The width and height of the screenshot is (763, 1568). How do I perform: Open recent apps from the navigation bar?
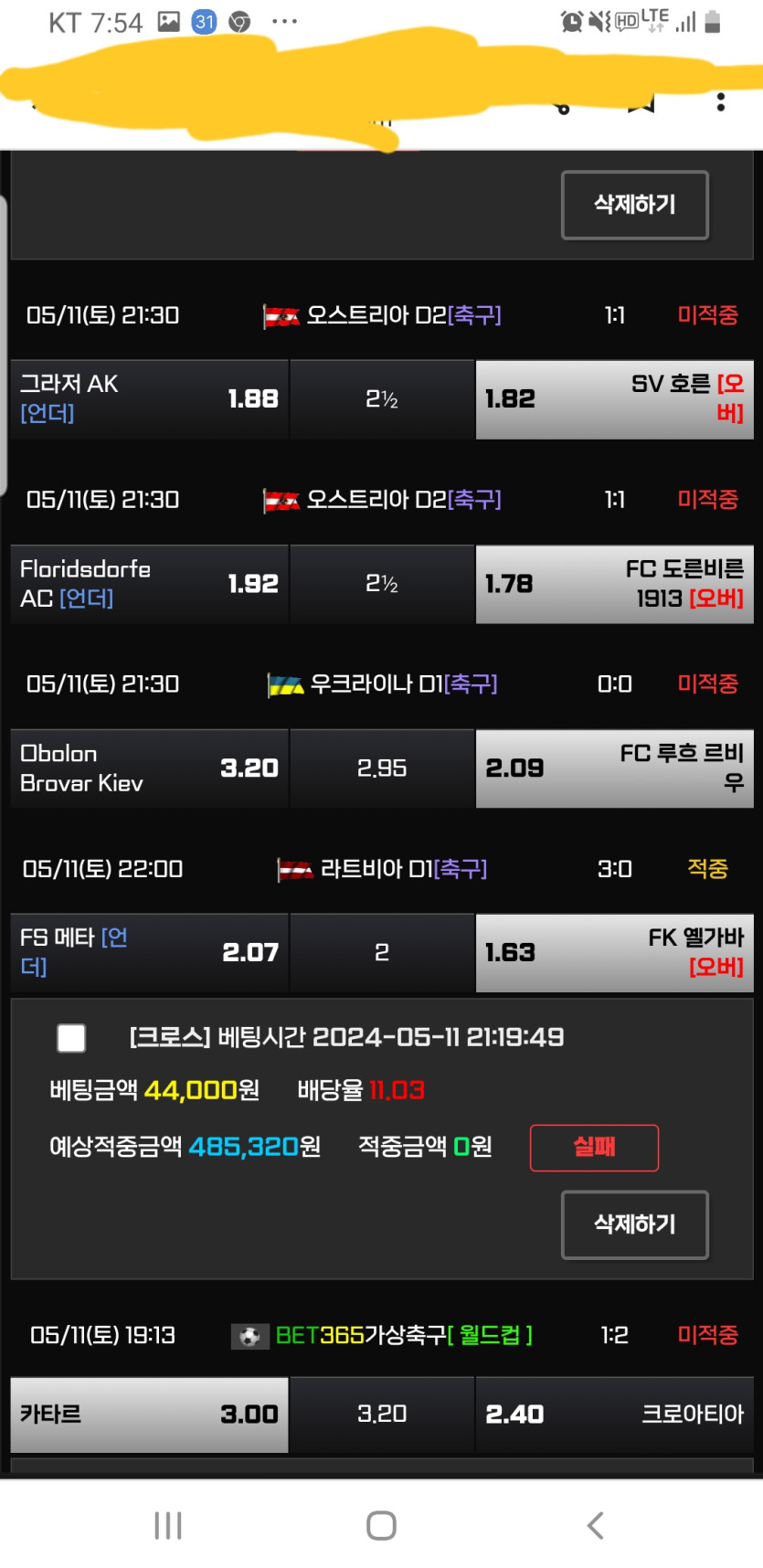click(168, 1525)
